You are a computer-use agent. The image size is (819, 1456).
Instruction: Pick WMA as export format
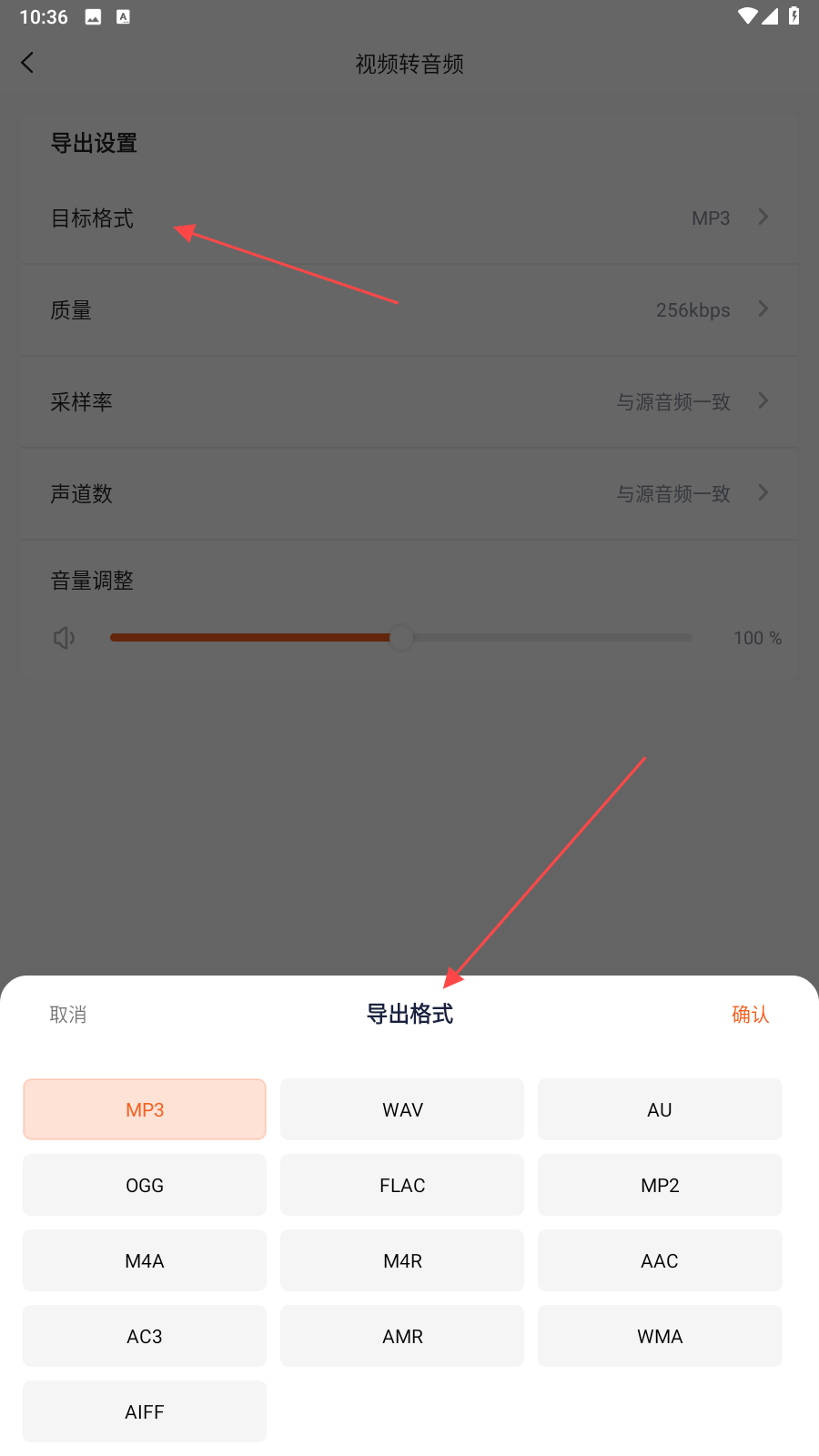pos(660,1336)
